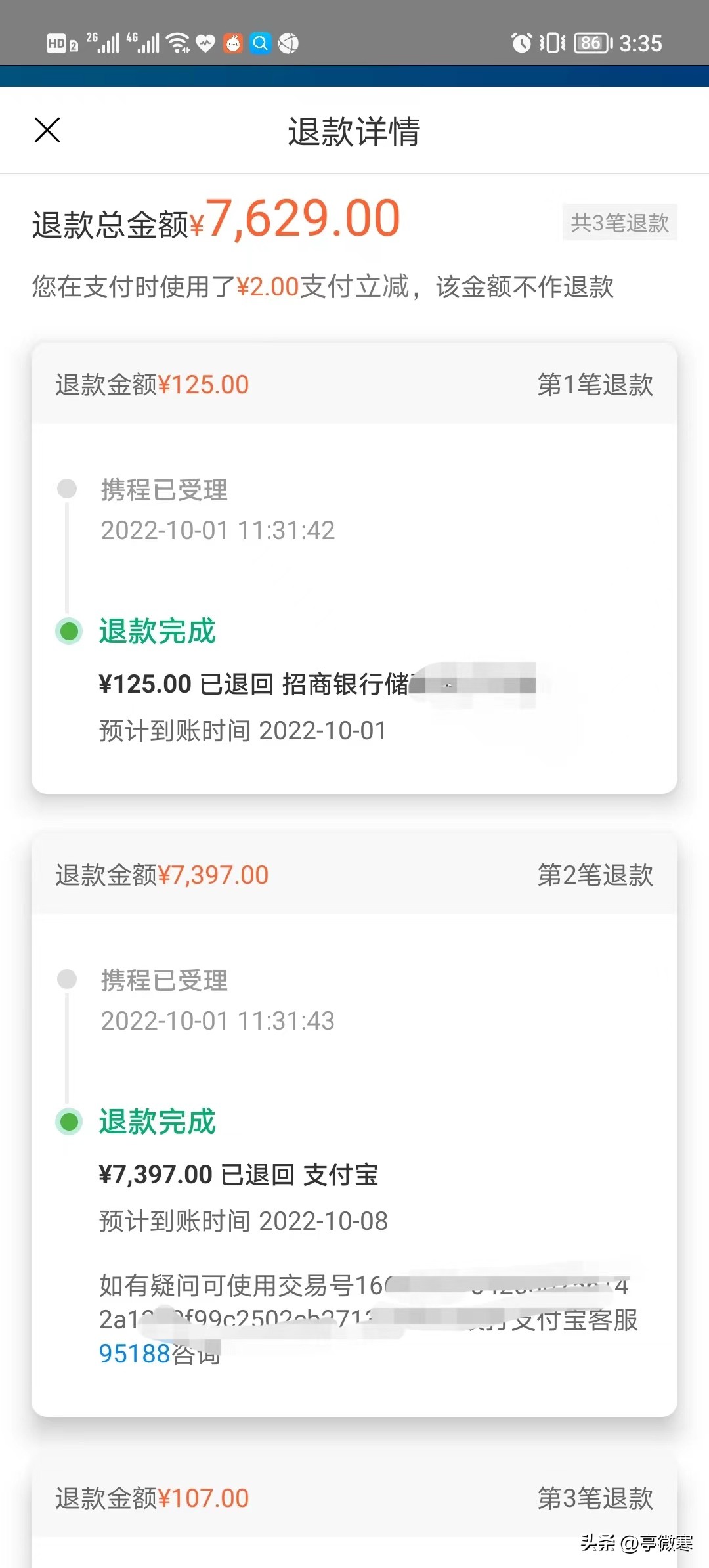
Task: Tap the gray 携程已受理 timeline dot
Action: coord(68,489)
